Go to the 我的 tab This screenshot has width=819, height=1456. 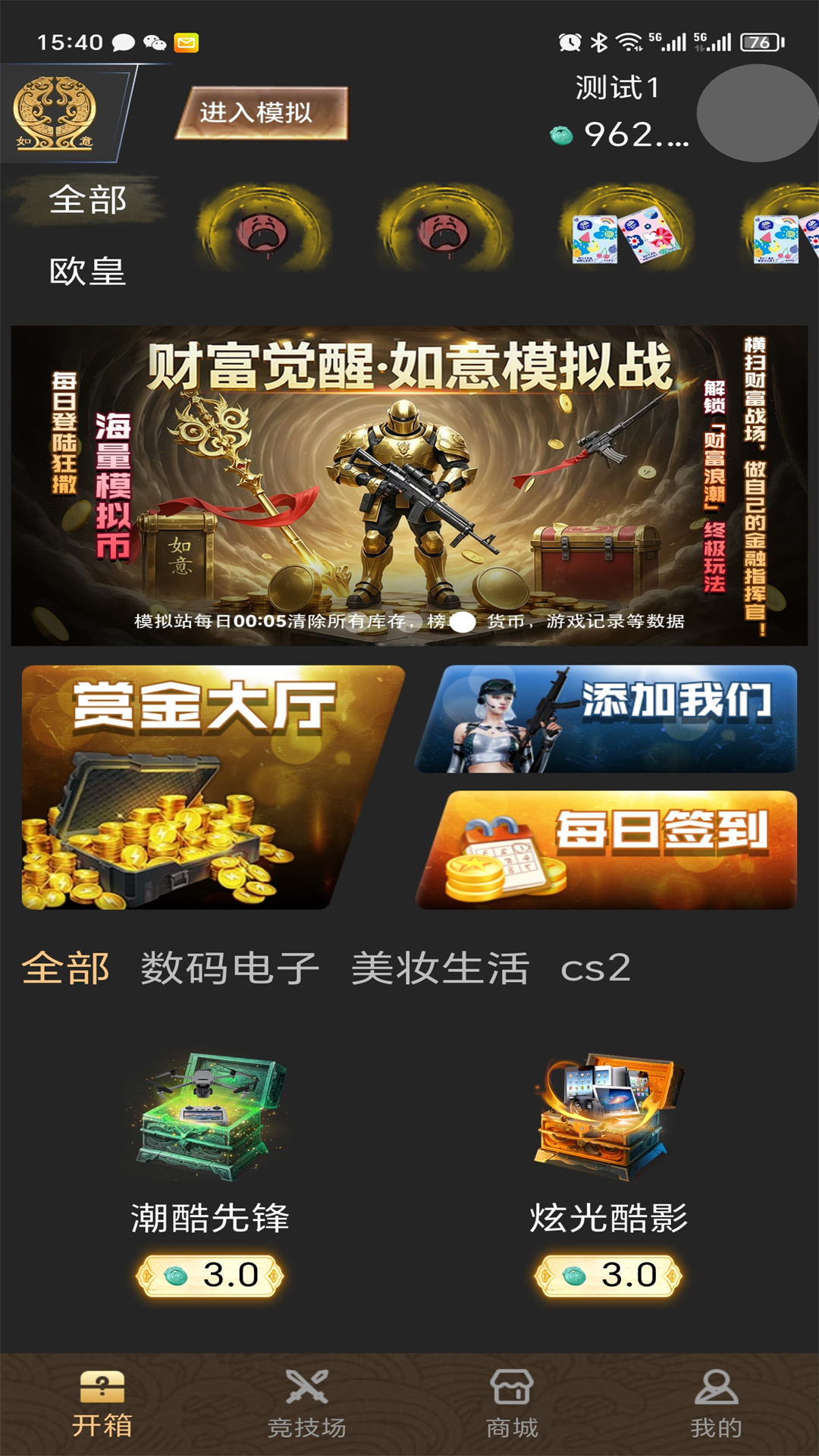pos(717,1404)
